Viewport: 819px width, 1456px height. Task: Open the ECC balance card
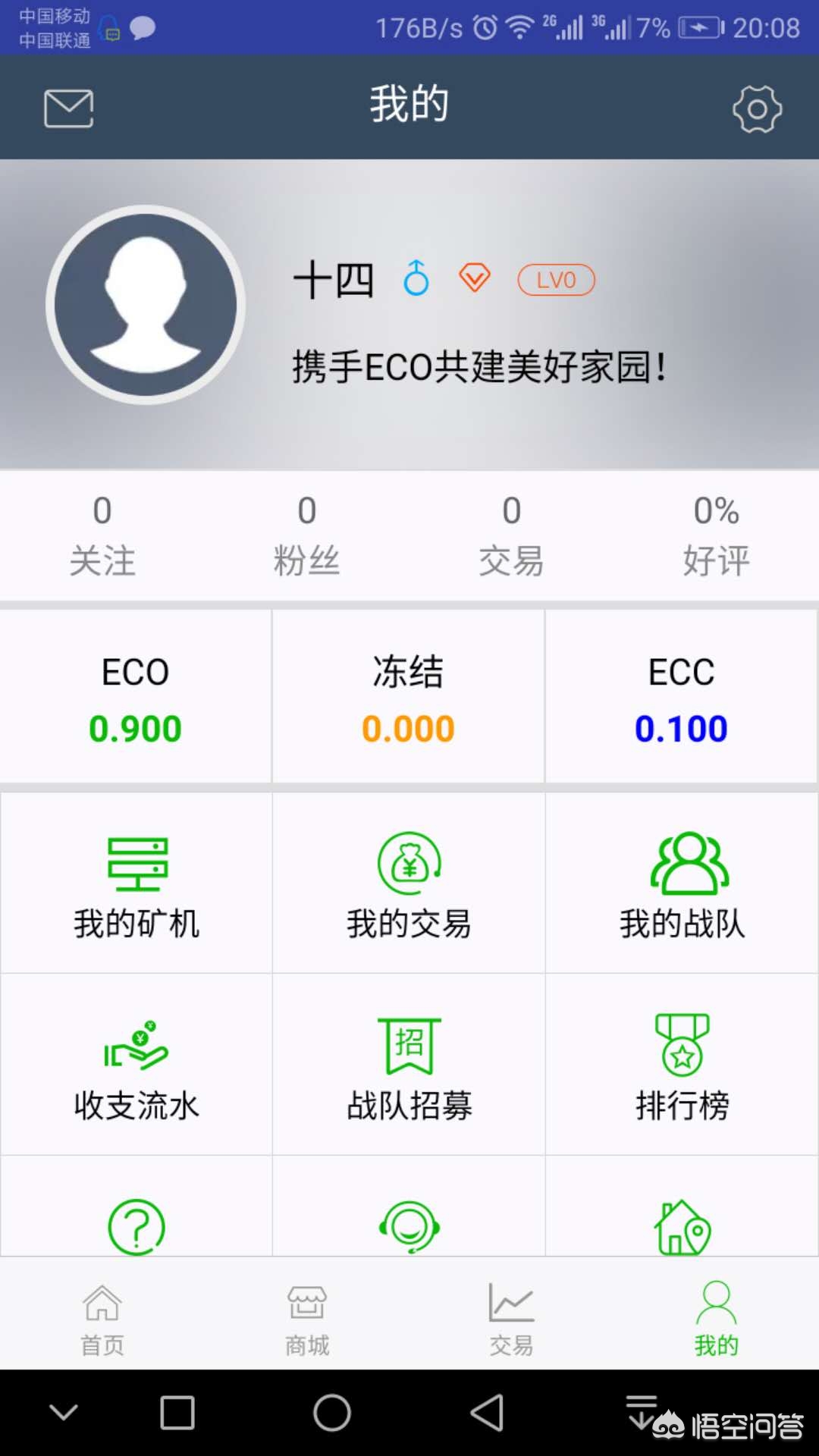pos(681,698)
